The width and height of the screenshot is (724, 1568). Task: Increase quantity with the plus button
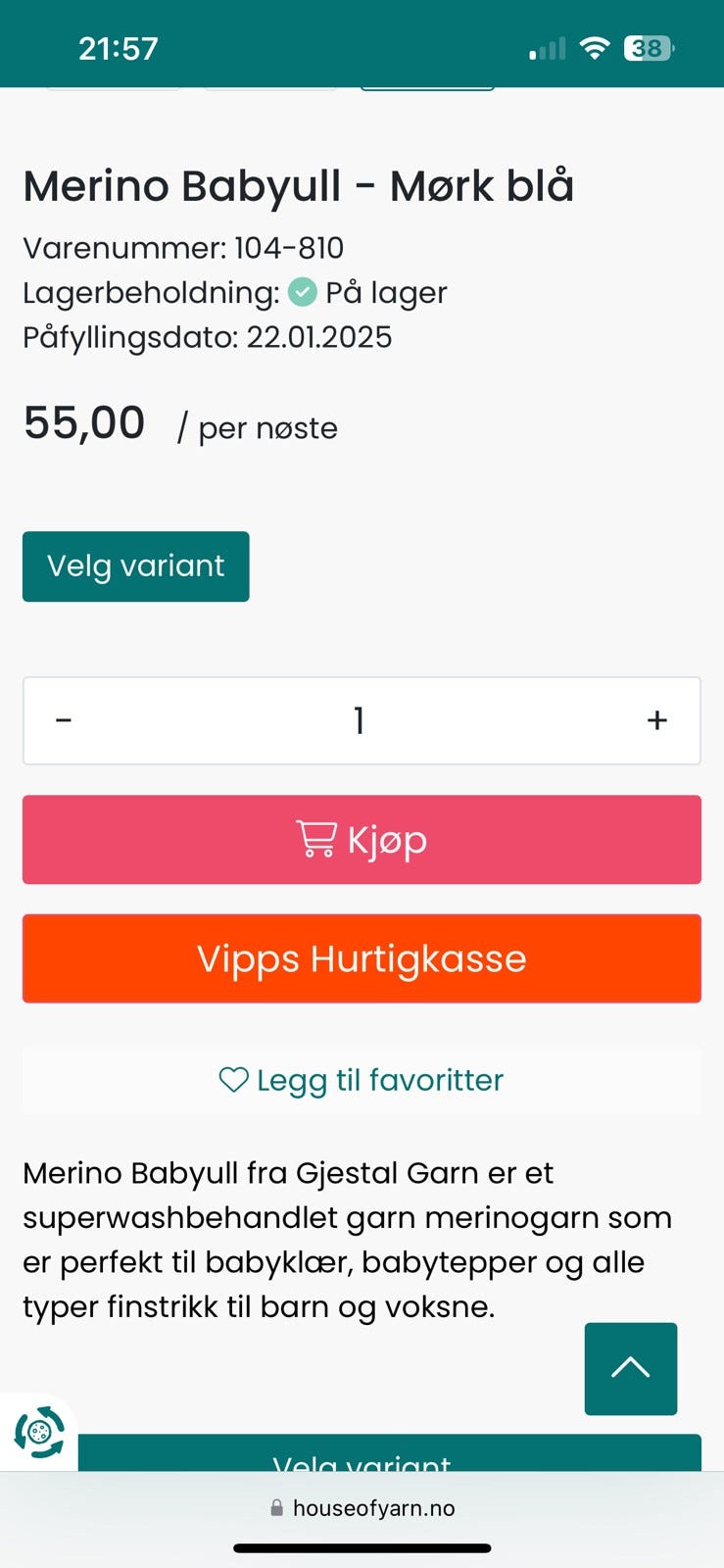pos(657,720)
